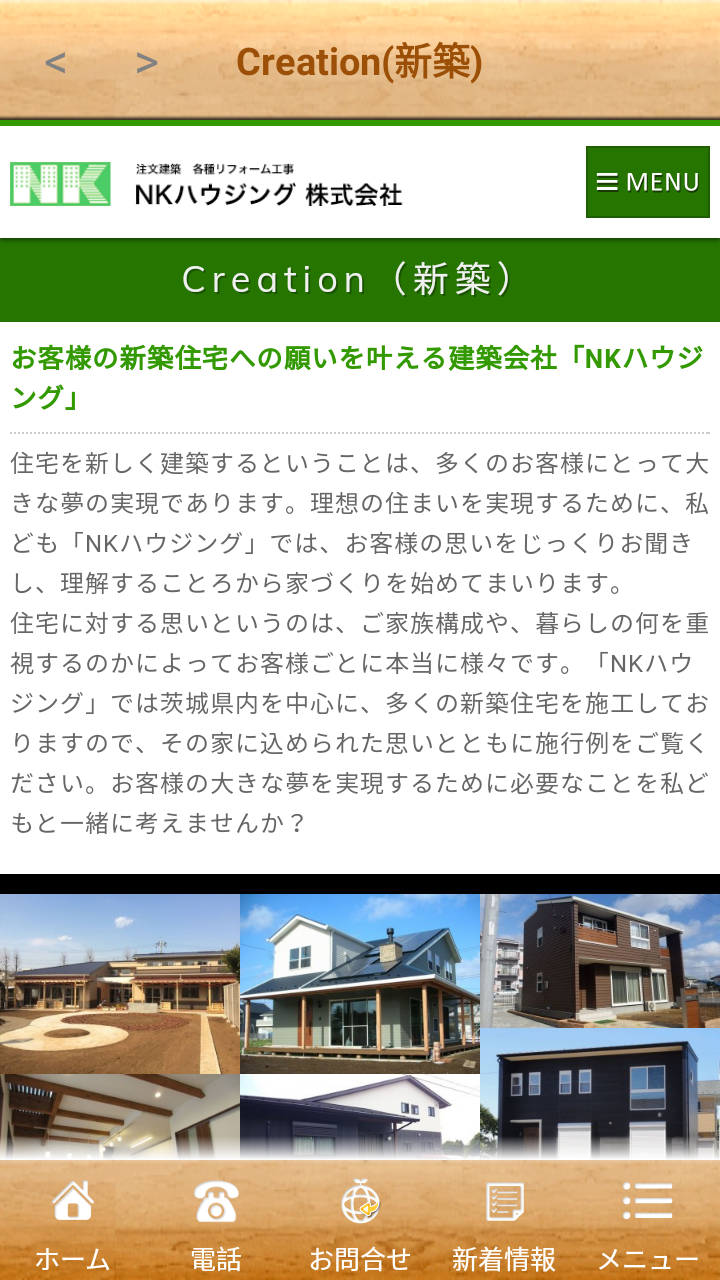Switch to the ホーム tab
The image size is (720, 1280).
[x=72, y=1222]
